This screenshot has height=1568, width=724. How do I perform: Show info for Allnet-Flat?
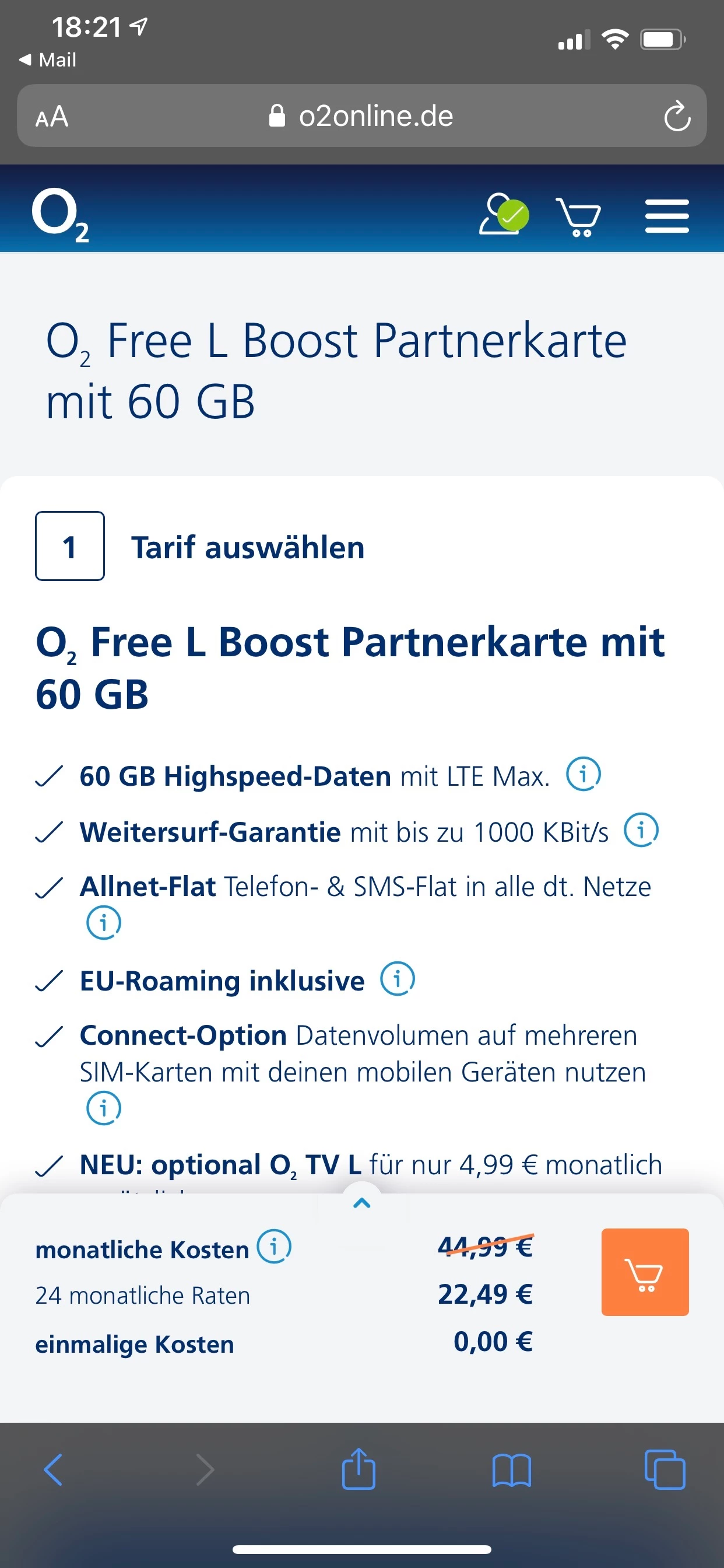(x=103, y=923)
